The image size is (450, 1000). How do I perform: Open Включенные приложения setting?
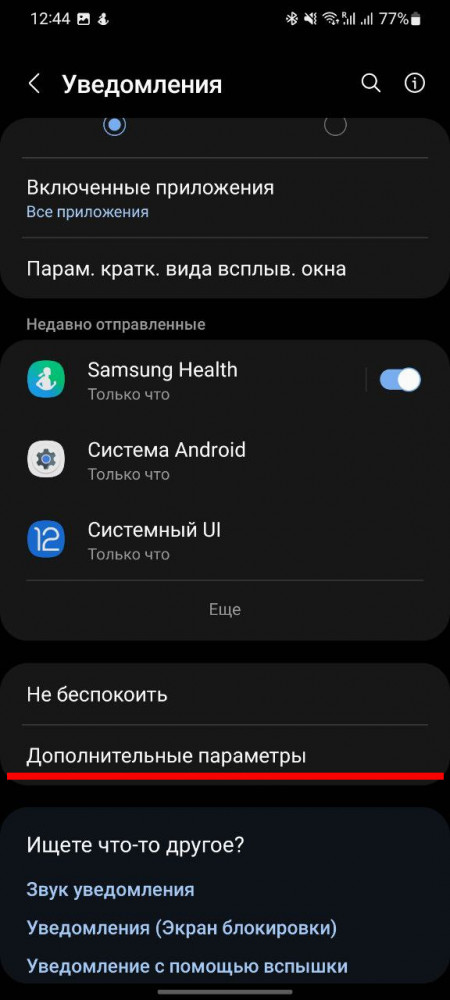pyautogui.click(x=225, y=198)
